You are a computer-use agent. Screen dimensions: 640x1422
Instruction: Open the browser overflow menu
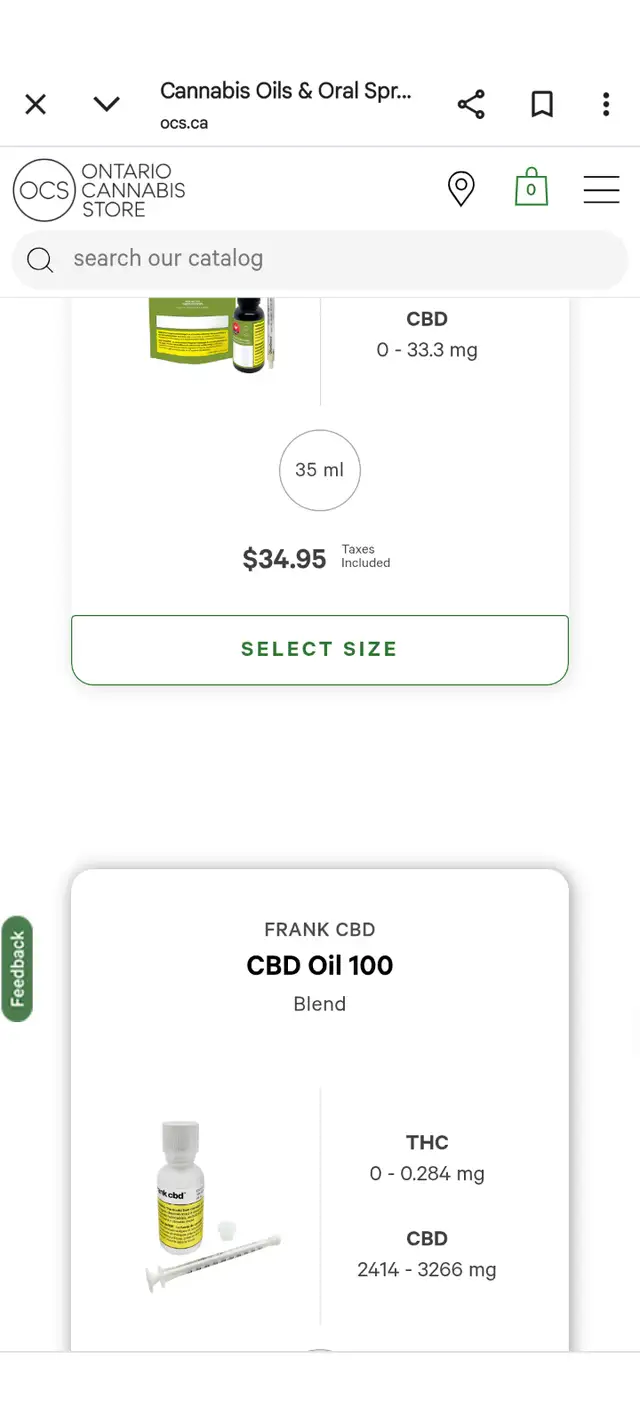click(x=606, y=104)
